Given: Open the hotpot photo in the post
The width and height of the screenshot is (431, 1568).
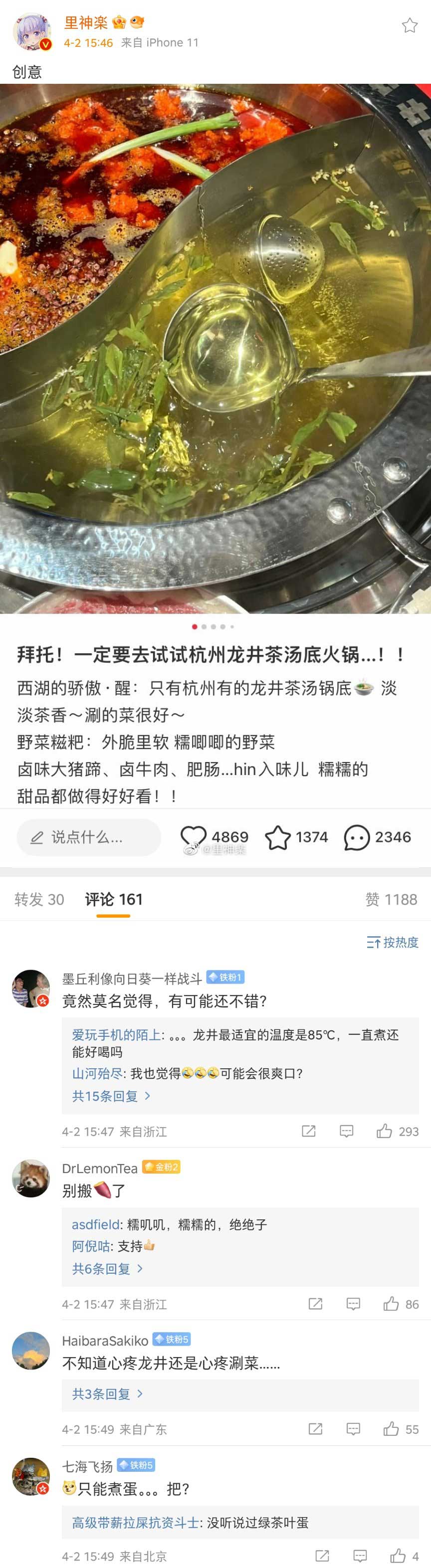Looking at the screenshot, I should coord(215,348).
